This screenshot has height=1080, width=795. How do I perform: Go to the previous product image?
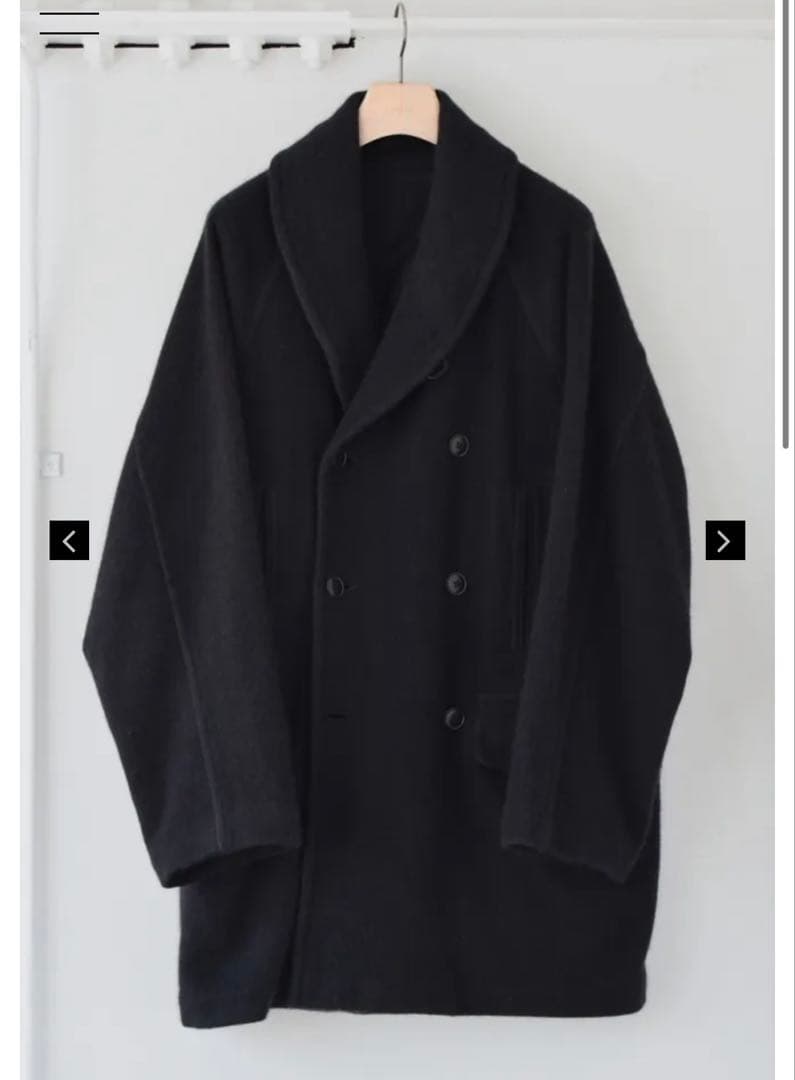(69, 541)
